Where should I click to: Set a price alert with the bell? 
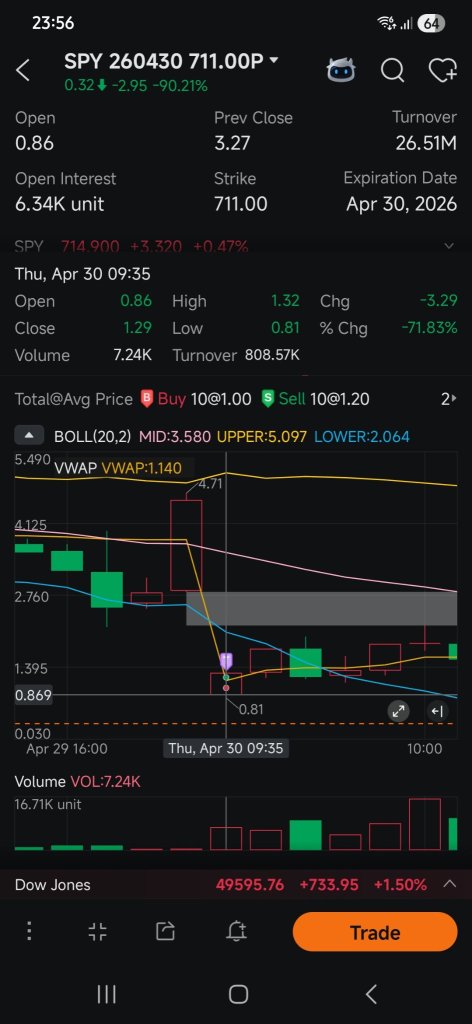click(236, 931)
